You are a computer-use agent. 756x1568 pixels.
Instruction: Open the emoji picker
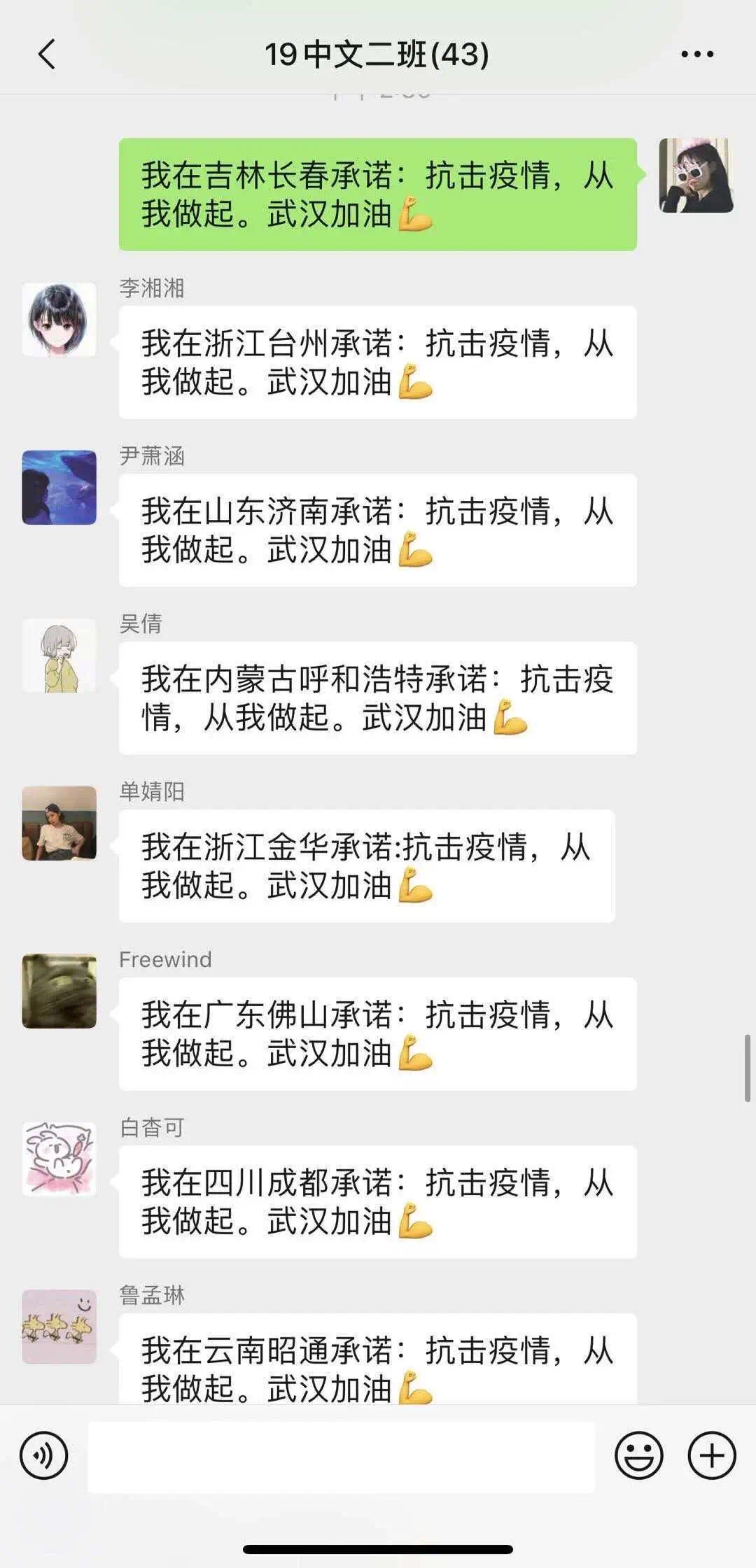(x=638, y=1455)
